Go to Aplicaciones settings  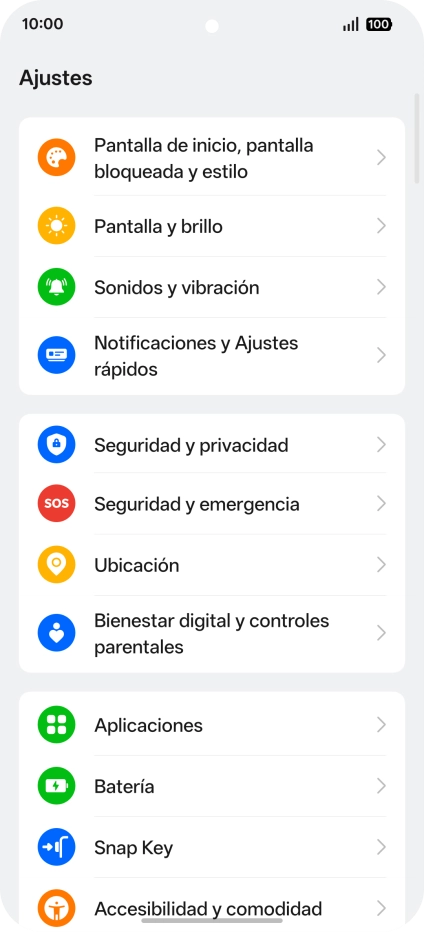click(x=212, y=725)
